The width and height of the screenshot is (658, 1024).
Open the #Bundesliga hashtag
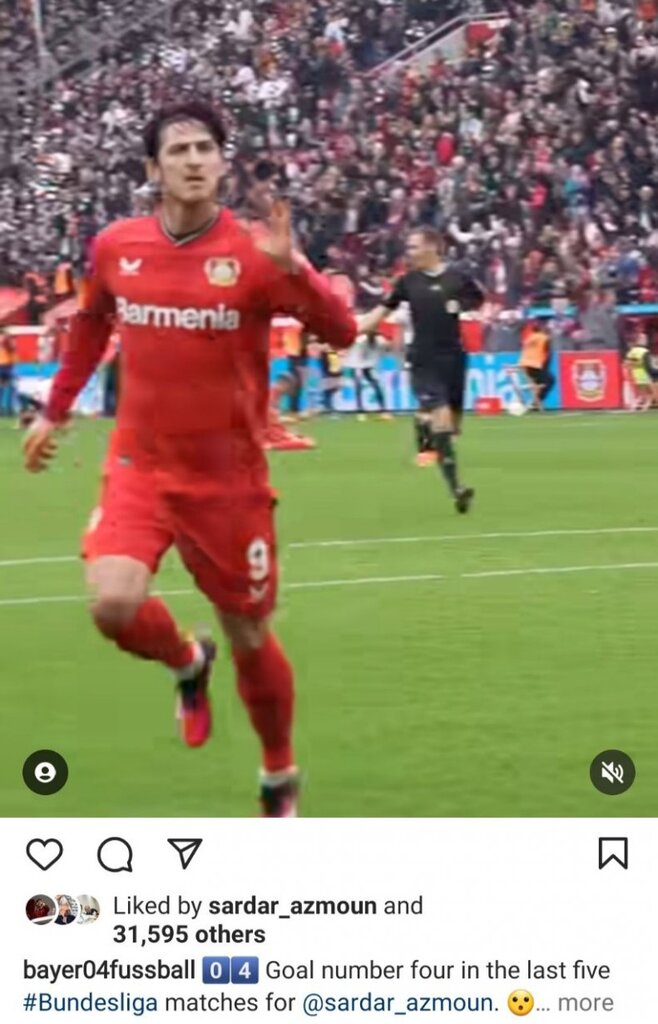pos(91,1003)
